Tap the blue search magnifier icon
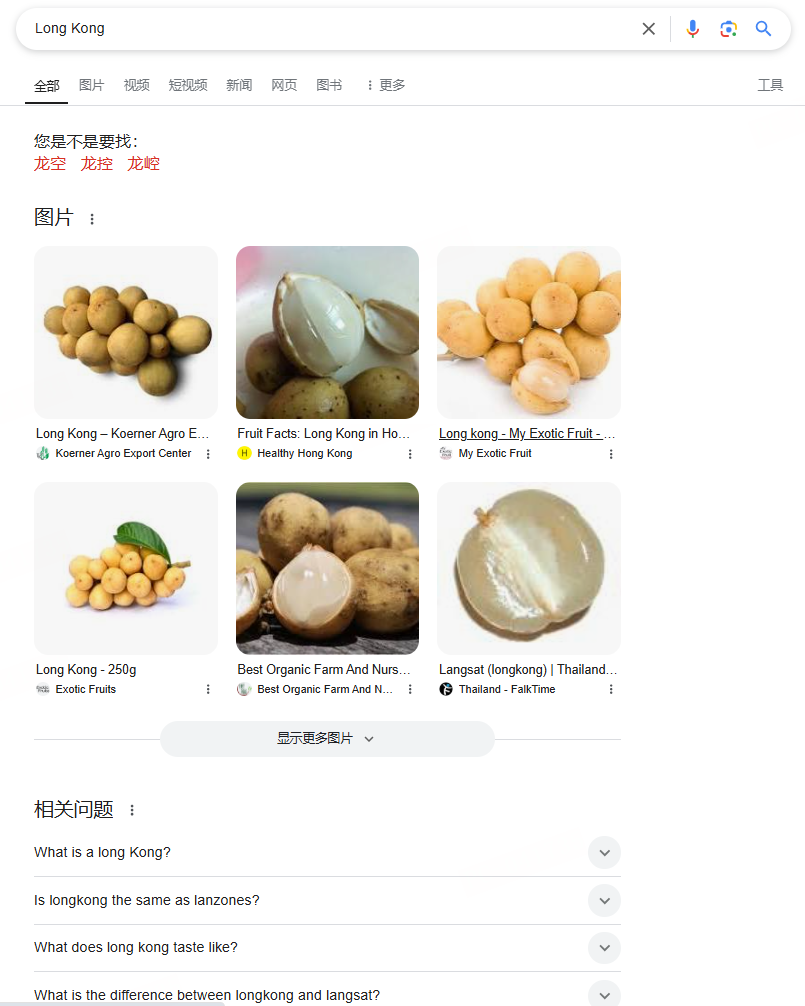 point(763,29)
